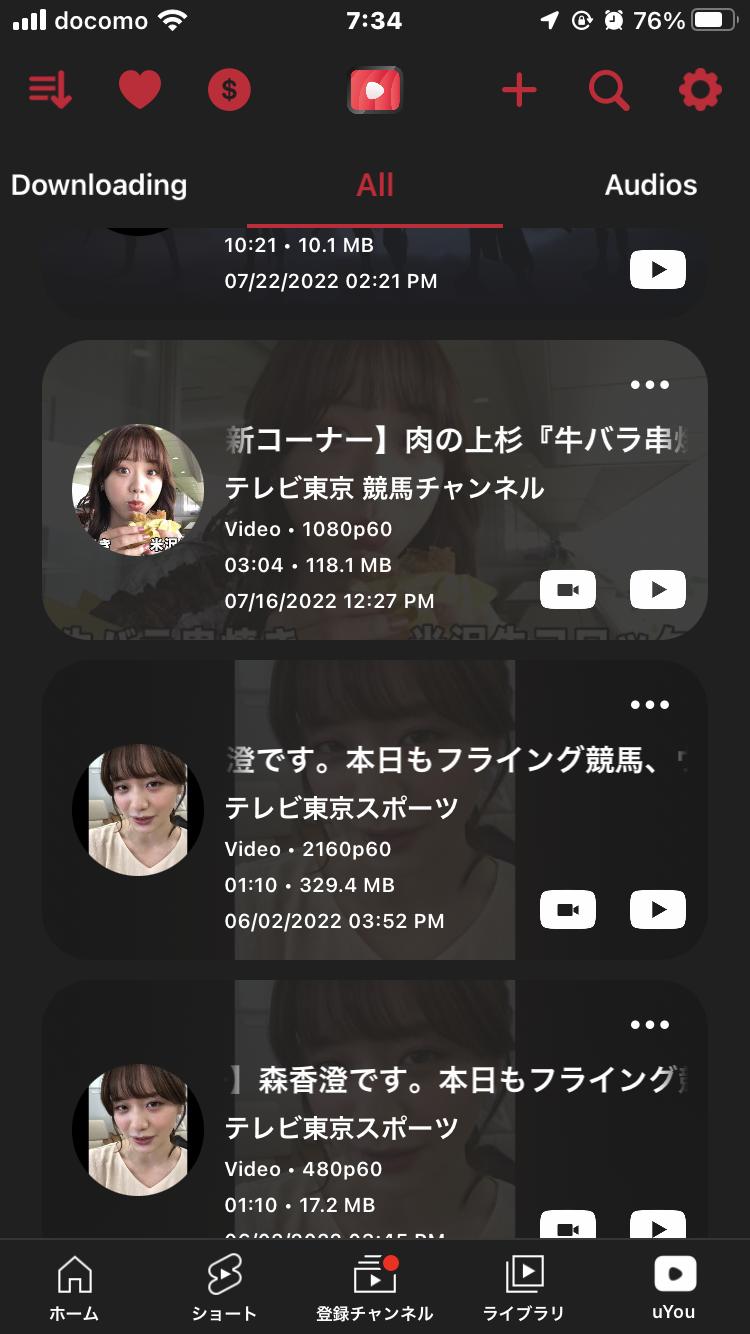The image size is (750, 1334).
Task: Open more options for the 2160p60 video
Action: click(650, 705)
